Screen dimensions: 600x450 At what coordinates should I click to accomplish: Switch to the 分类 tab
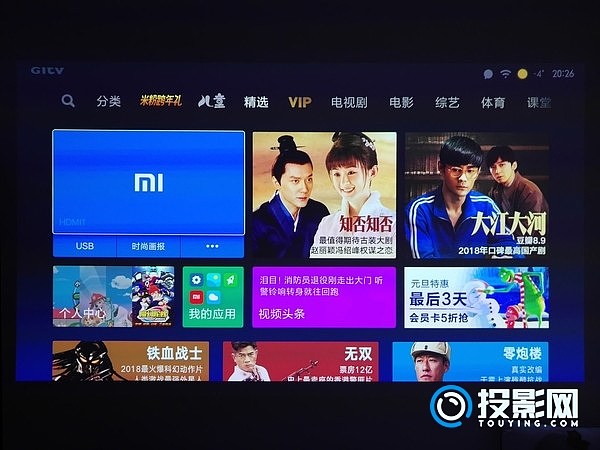pos(108,101)
